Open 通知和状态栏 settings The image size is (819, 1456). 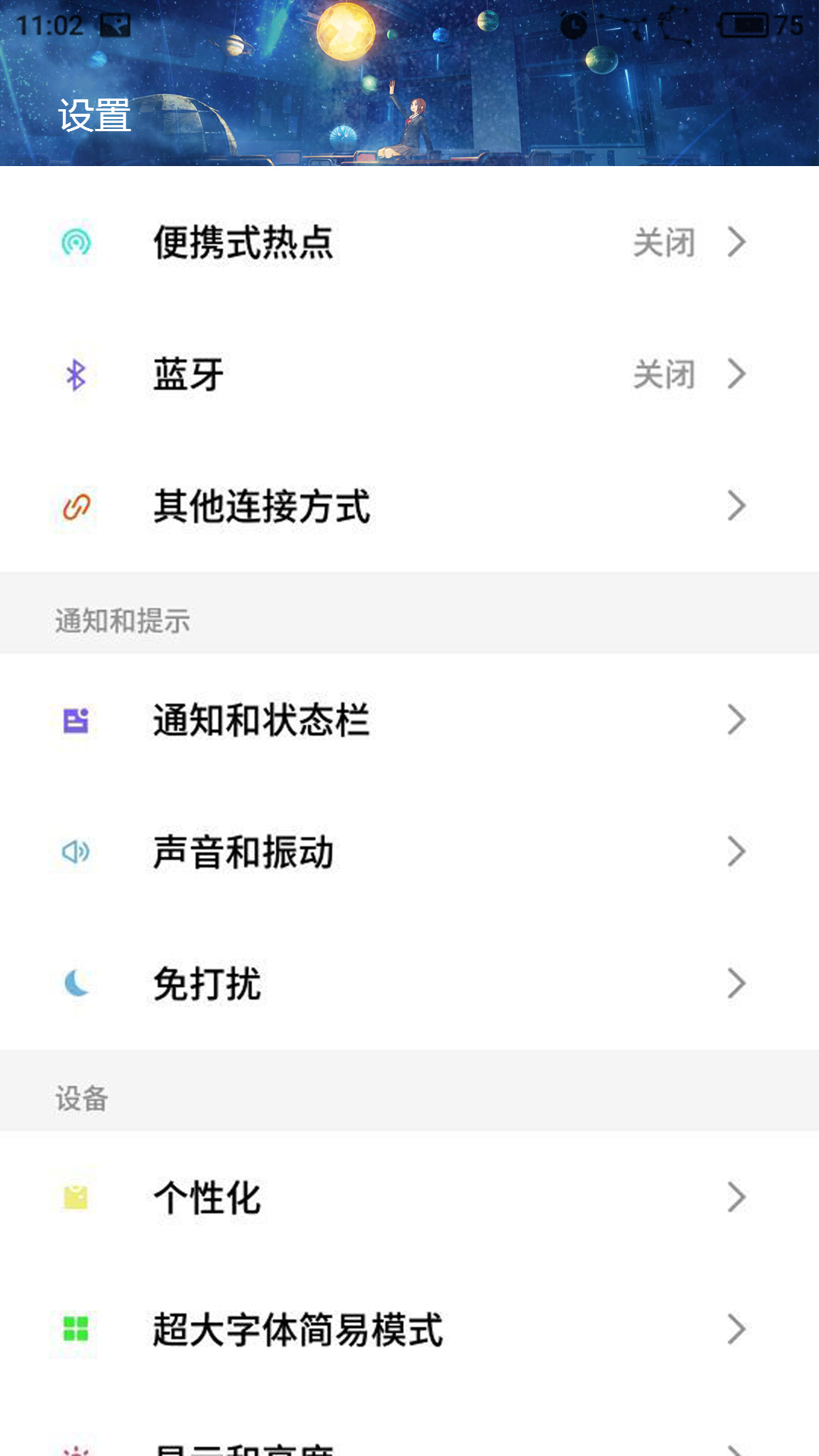[409, 720]
